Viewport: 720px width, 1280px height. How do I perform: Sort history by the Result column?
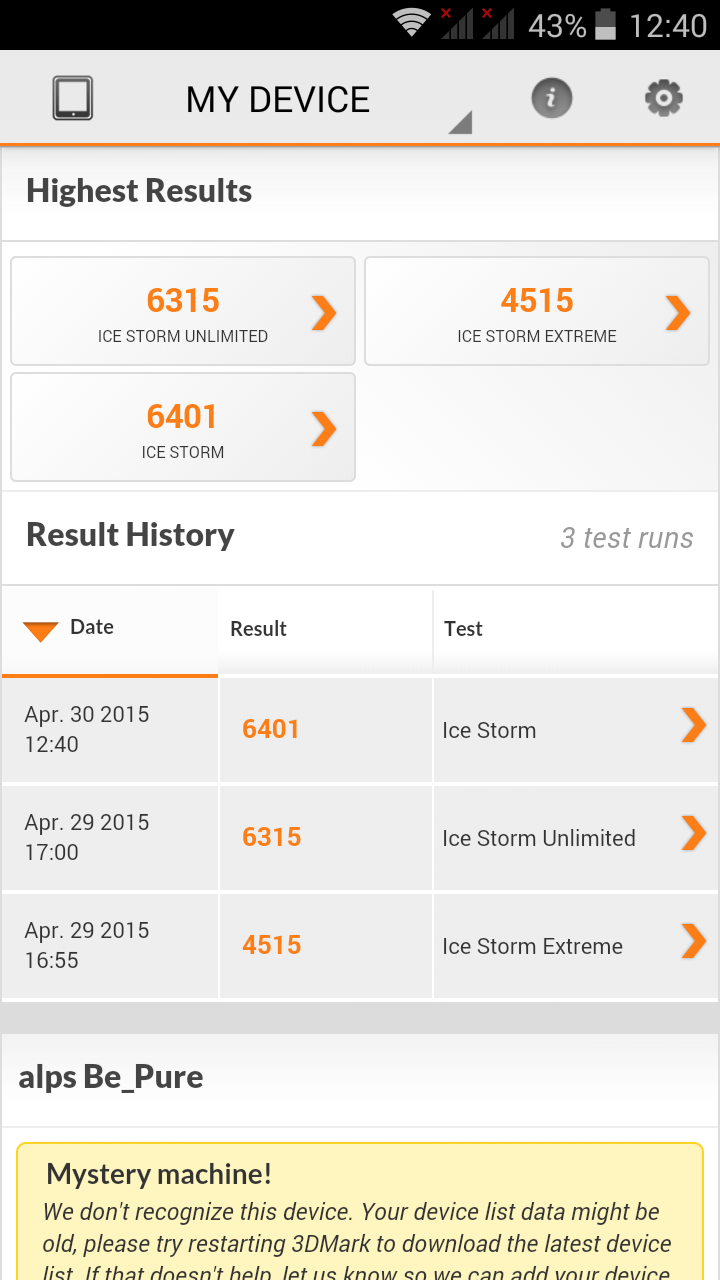click(326, 630)
